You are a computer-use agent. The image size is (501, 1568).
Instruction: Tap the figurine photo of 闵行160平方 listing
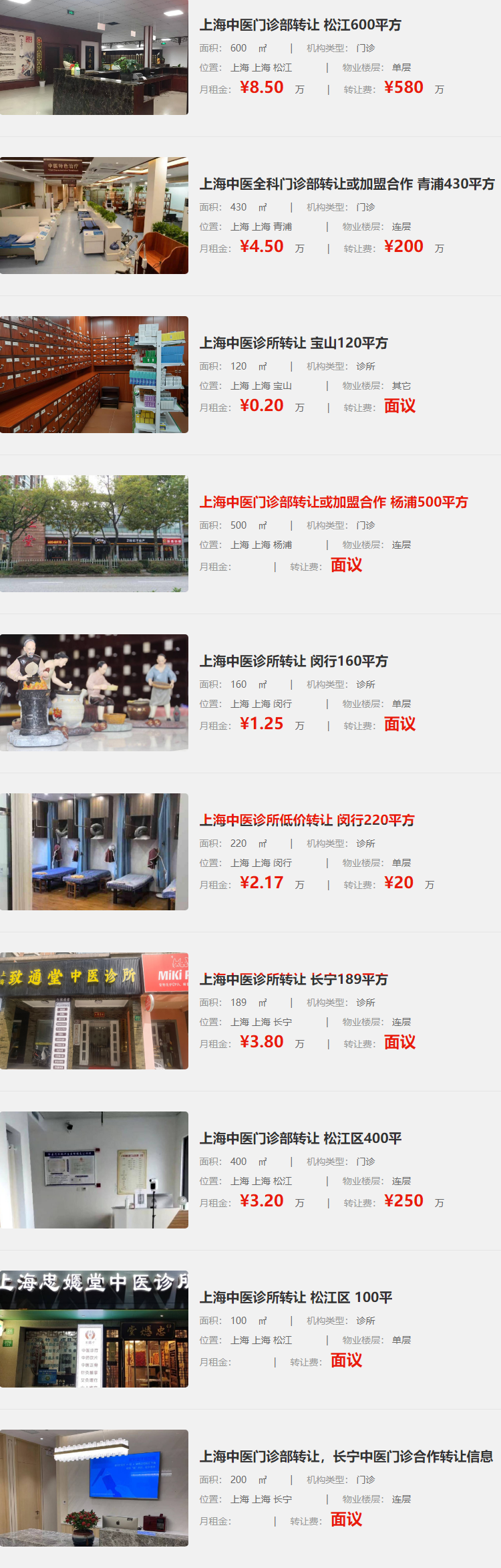click(94, 692)
